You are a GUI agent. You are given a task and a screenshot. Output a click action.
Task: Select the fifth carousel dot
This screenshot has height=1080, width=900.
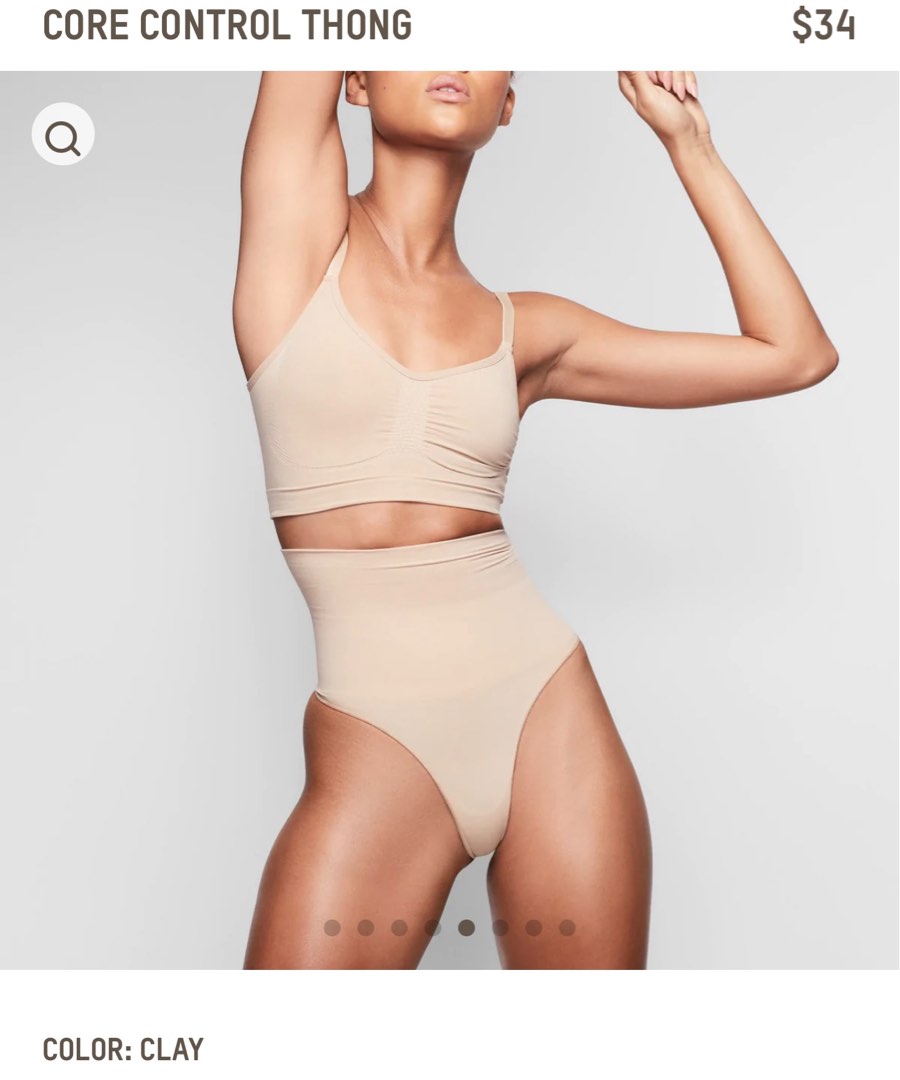point(467,927)
